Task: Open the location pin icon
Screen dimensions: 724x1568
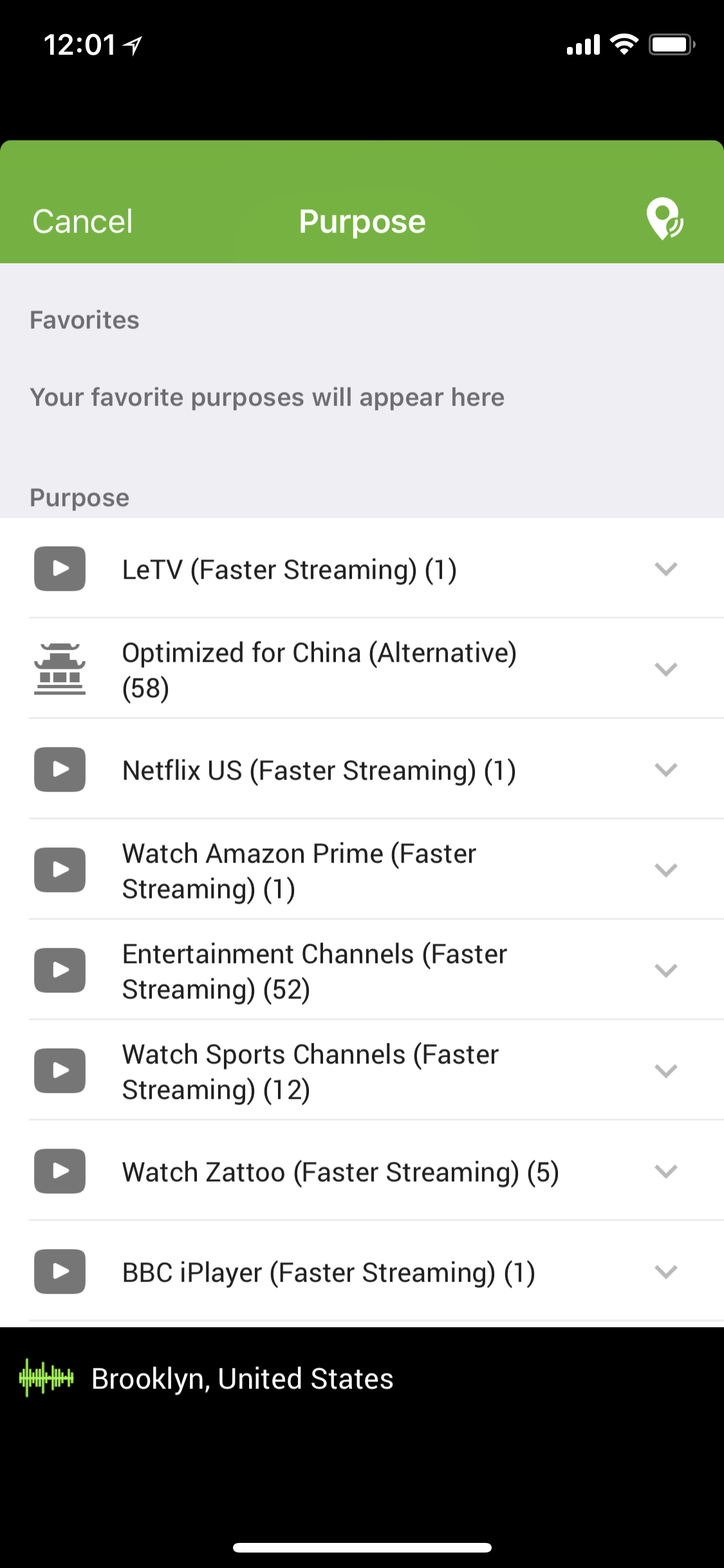Action: (665, 219)
